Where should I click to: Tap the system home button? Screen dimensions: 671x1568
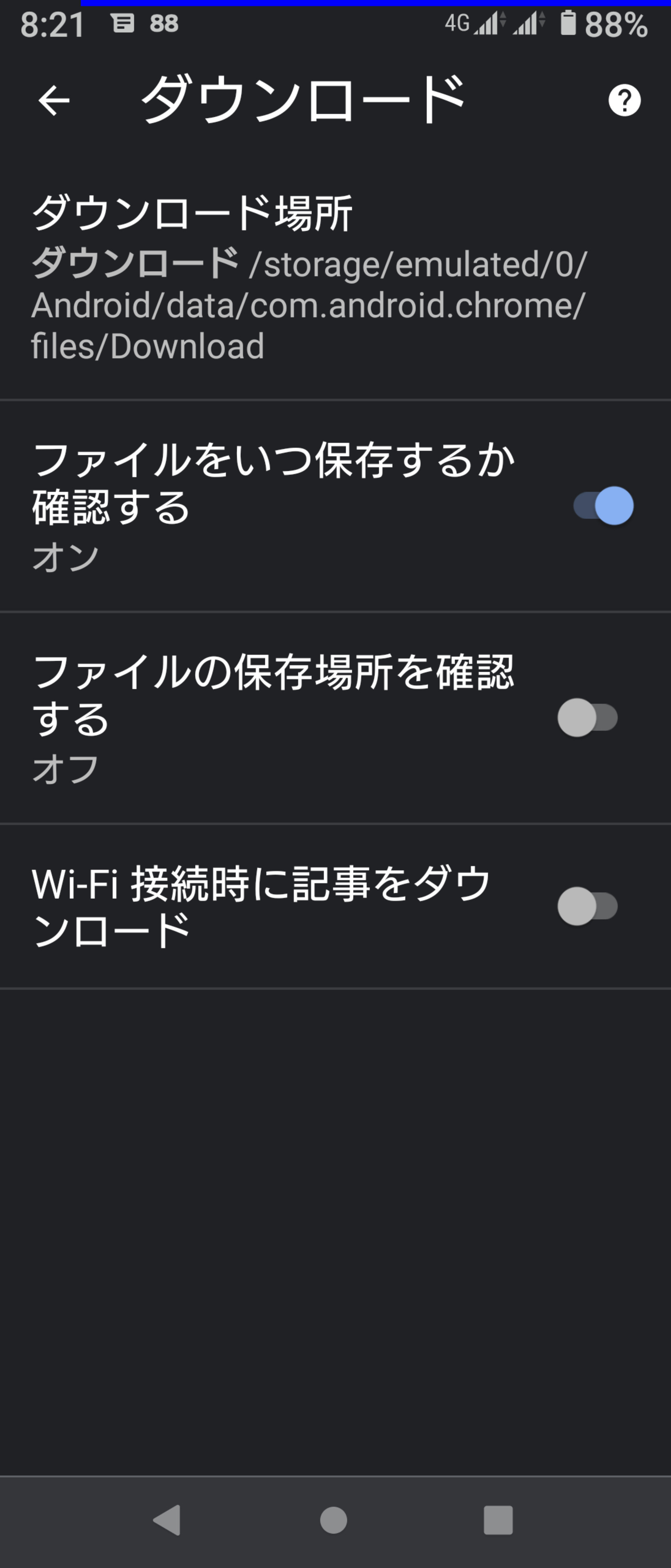[333, 1520]
